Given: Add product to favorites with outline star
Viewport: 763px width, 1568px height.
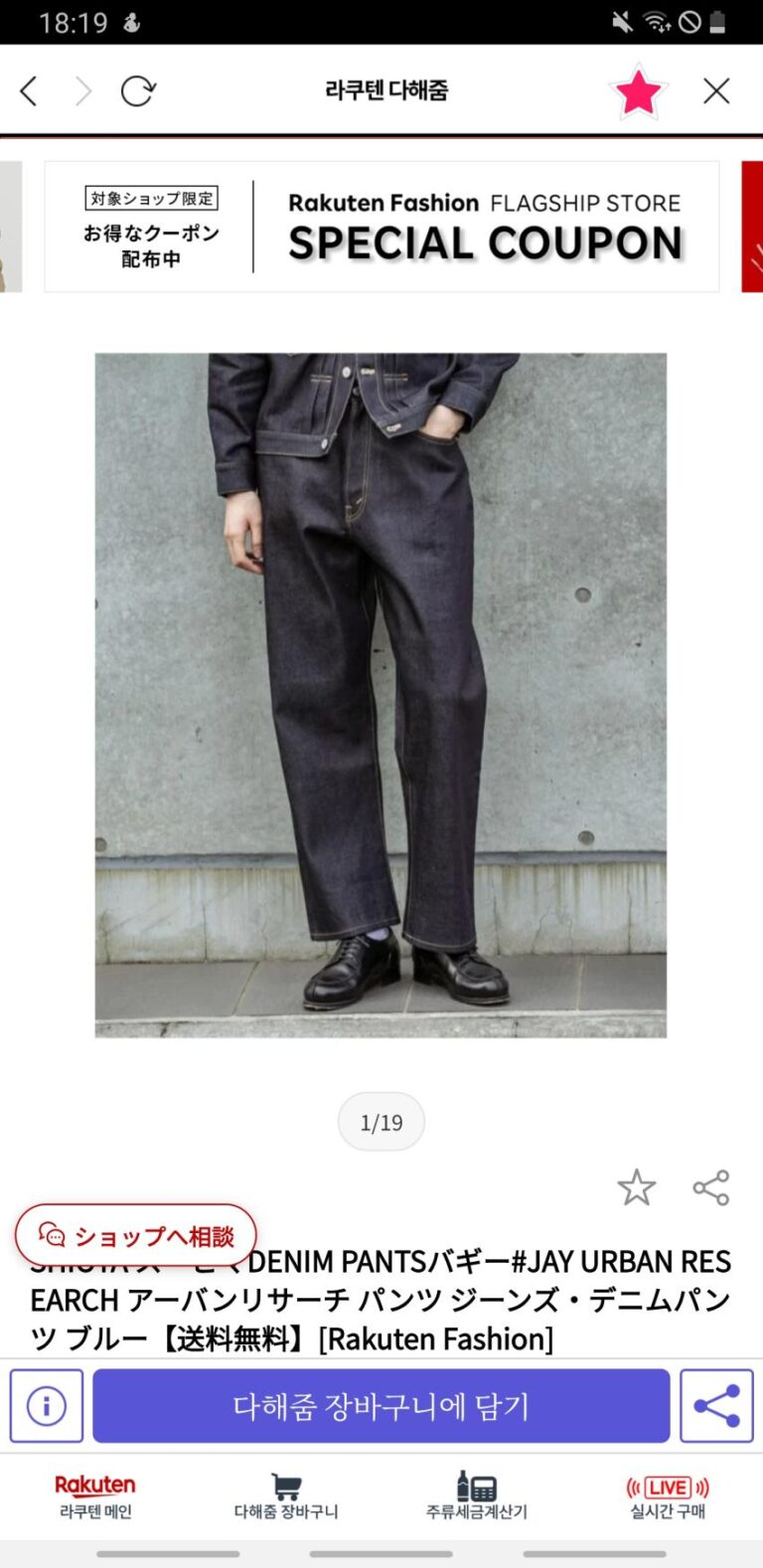Looking at the screenshot, I should point(636,1187).
